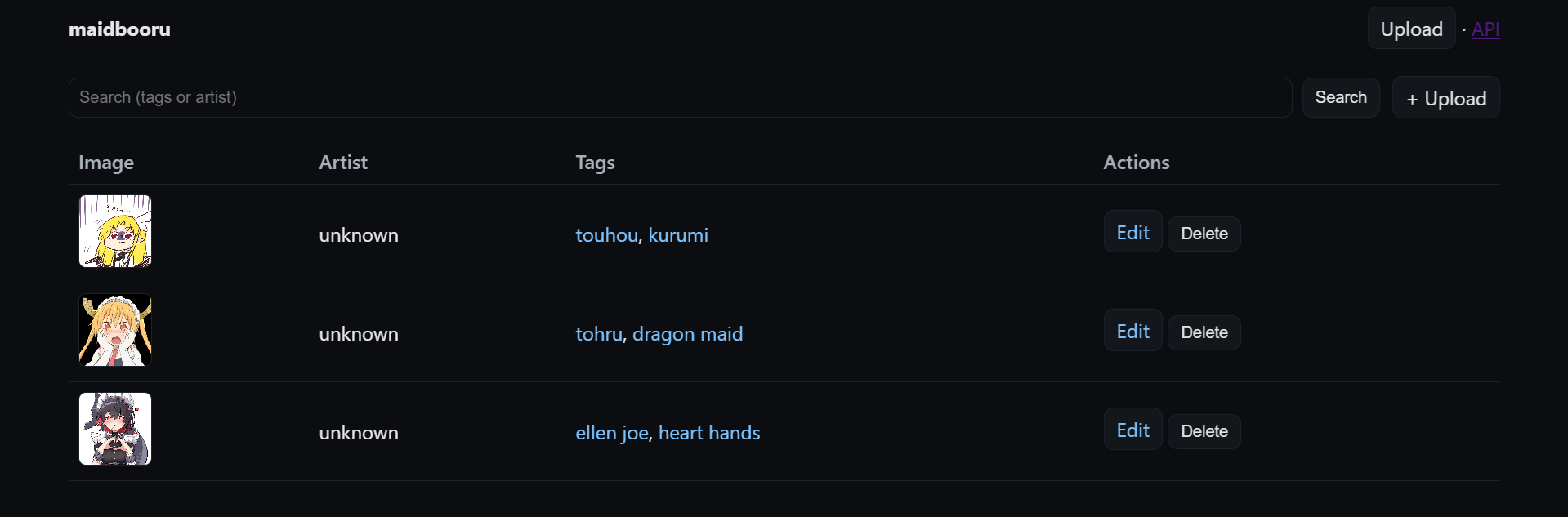This screenshot has width=1568, height=517.
Task: Focus the tags or artist search field
Action: tap(680, 97)
